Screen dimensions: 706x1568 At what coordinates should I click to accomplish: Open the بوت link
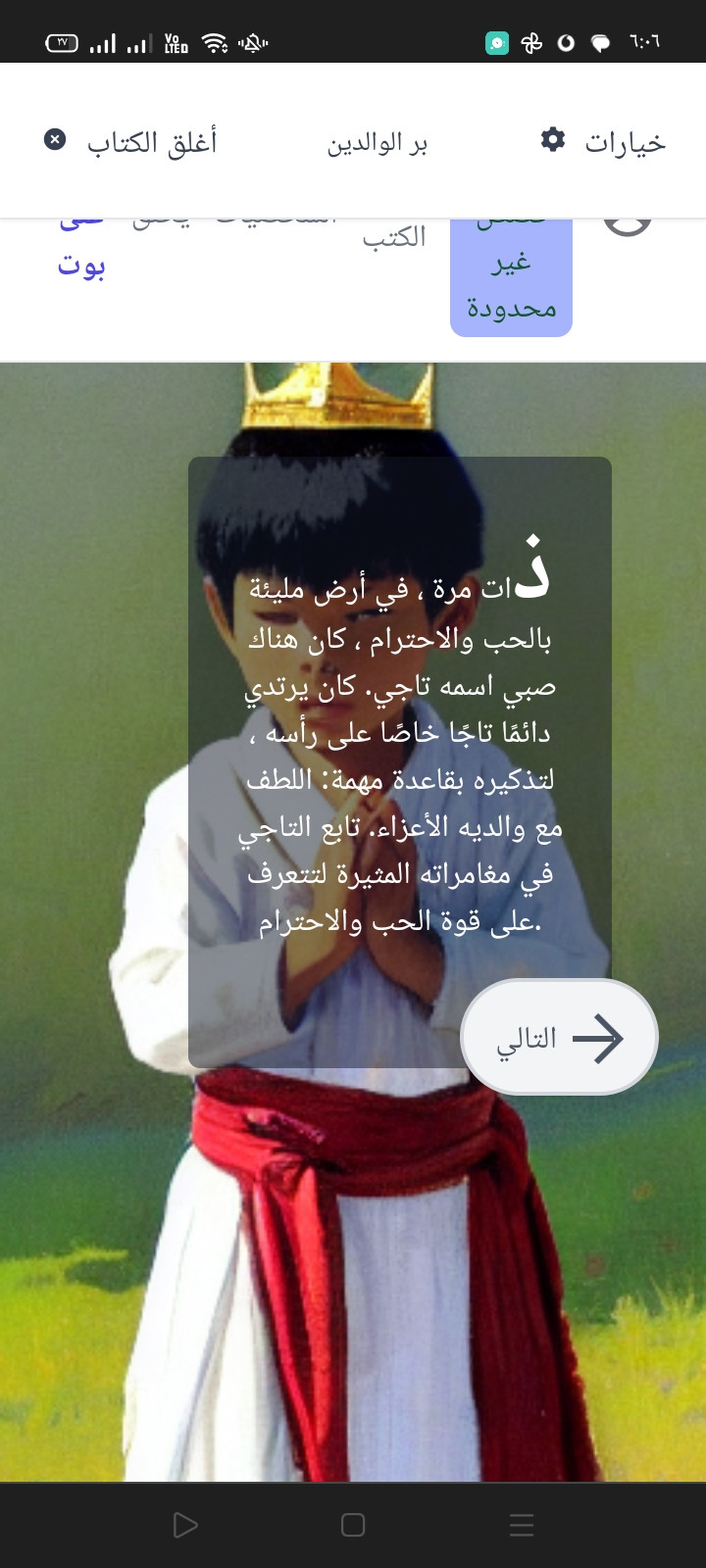click(x=81, y=263)
